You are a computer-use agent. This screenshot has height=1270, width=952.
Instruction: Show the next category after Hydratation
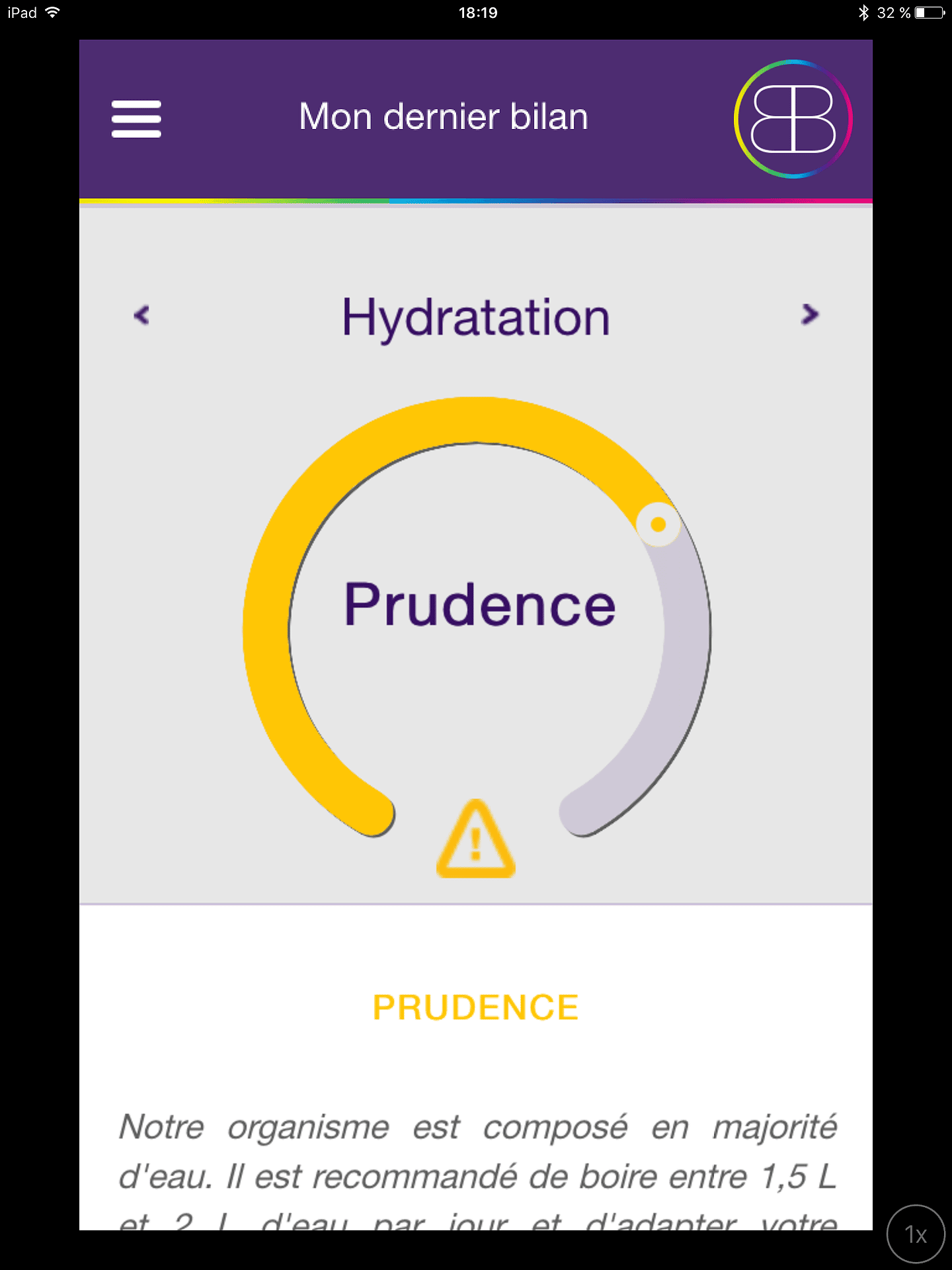click(x=810, y=315)
